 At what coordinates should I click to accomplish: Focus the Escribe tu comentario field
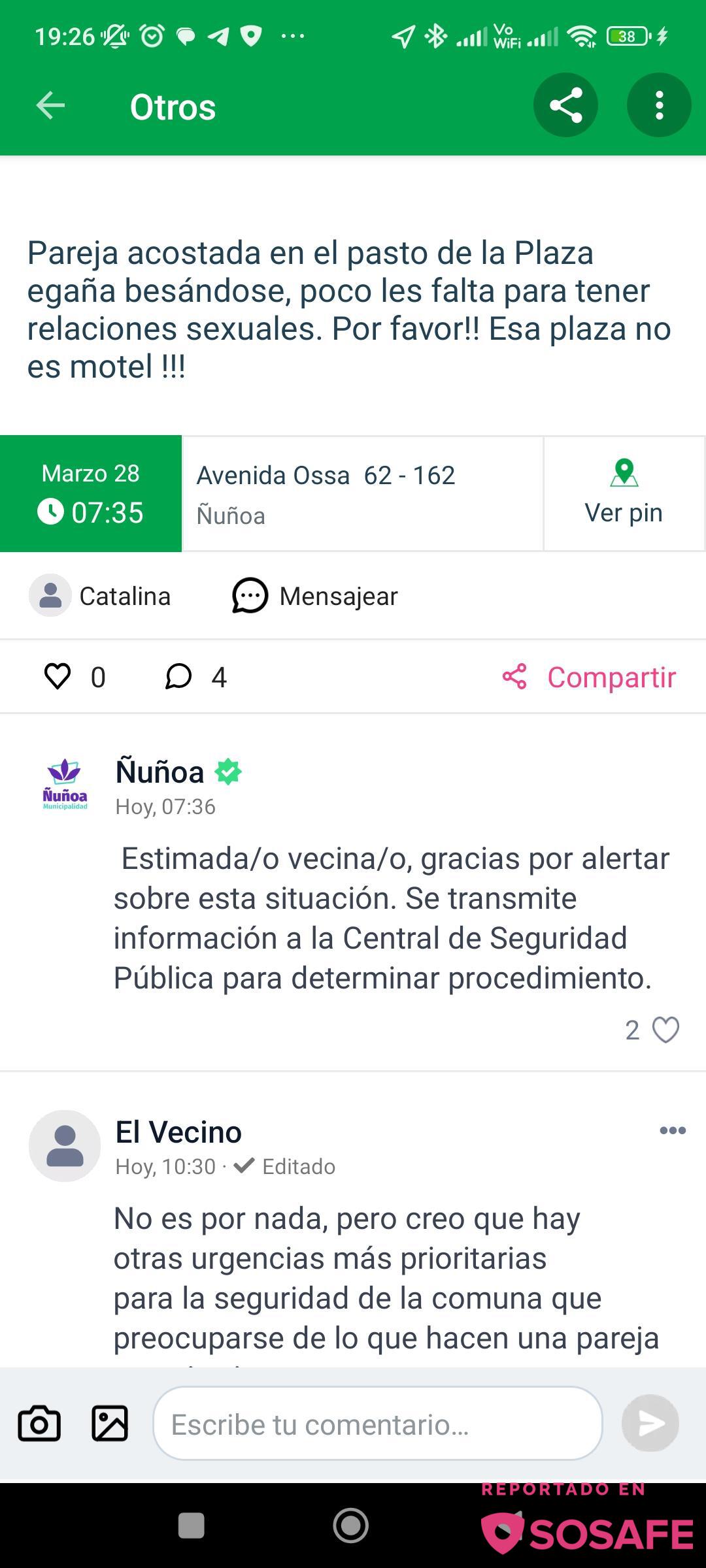tap(377, 1424)
